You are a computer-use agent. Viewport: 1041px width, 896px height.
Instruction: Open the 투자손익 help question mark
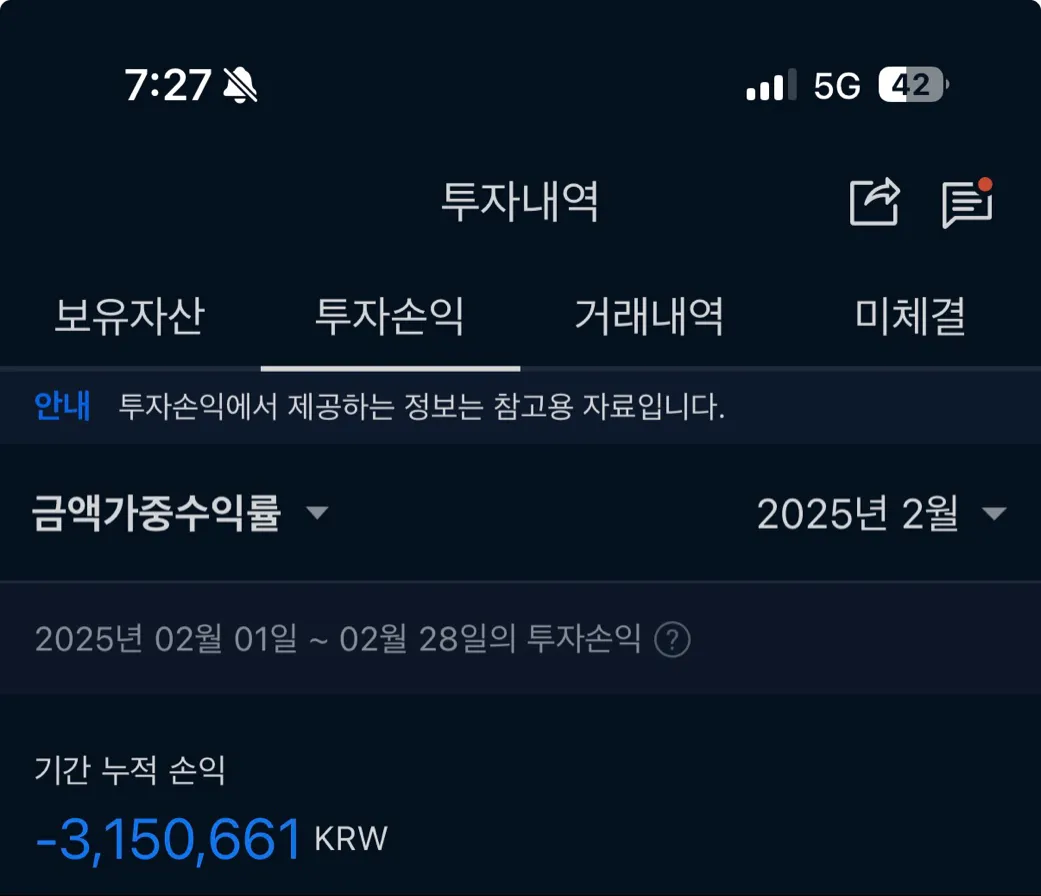672,639
